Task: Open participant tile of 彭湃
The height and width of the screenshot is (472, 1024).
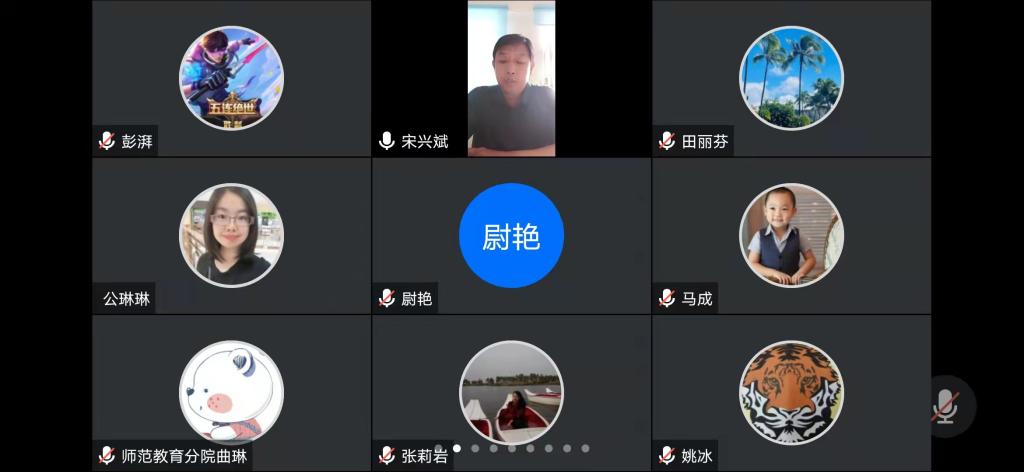Action: [231, 78]
